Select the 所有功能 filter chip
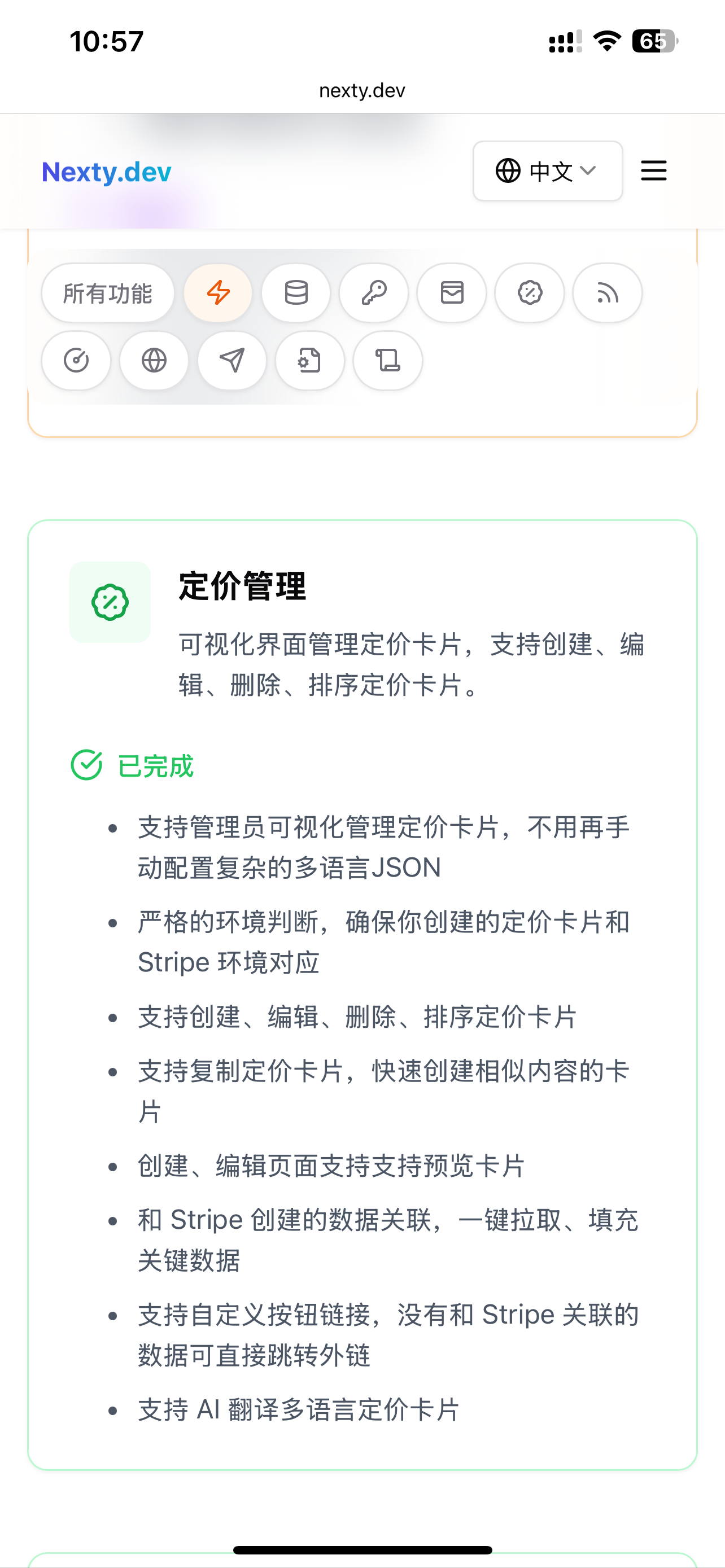 (108, 294)
